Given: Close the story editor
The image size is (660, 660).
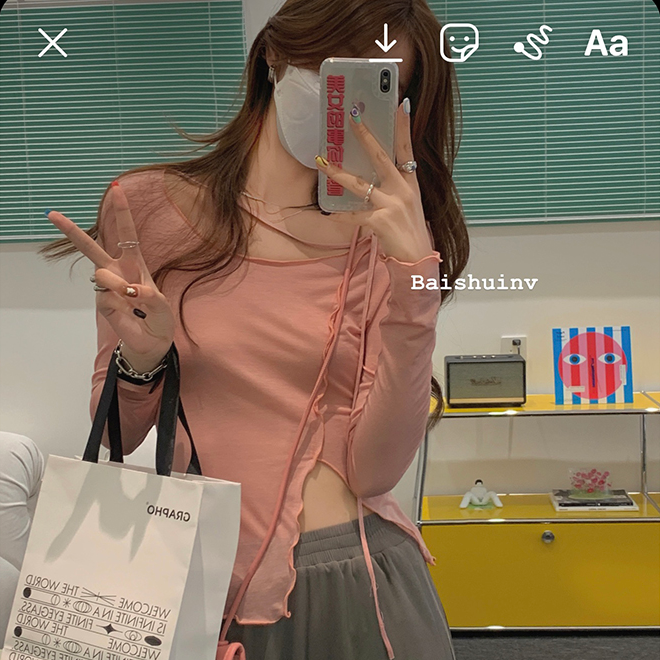Looking at the screenshot, I should coord(52,42).
